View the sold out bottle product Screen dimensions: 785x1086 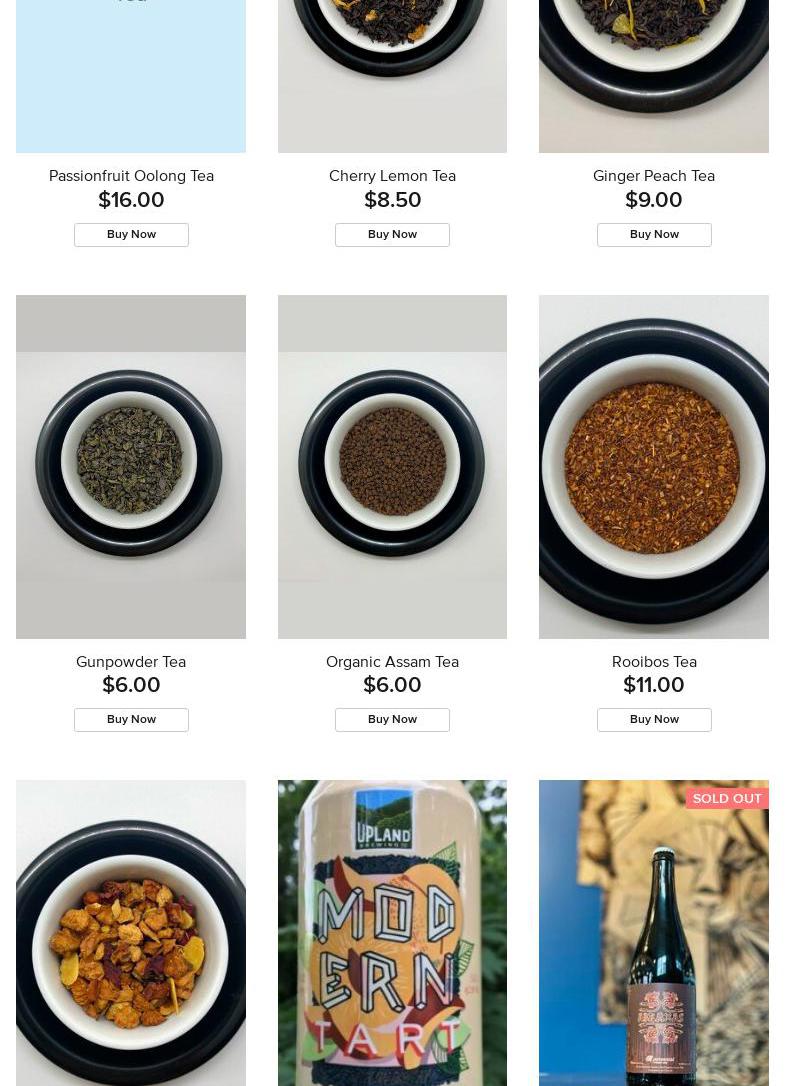pyautogui.click(x=654, y=933)
